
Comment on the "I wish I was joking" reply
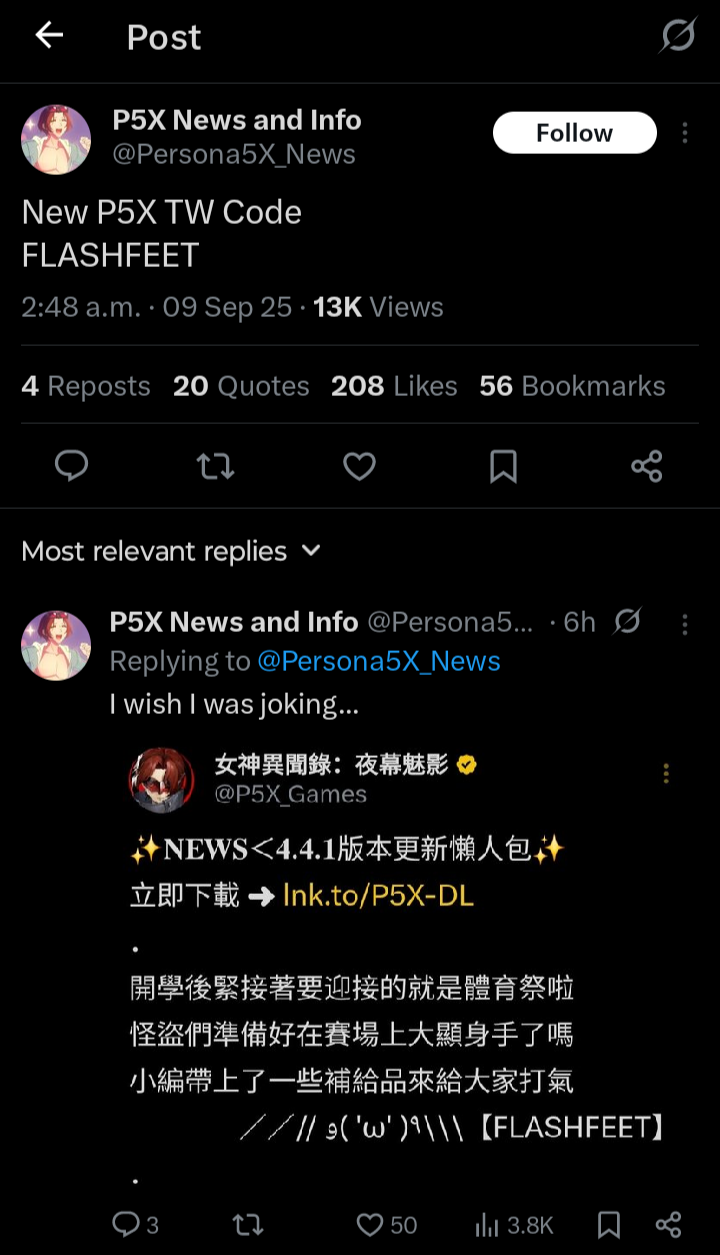coord(125,1224)
